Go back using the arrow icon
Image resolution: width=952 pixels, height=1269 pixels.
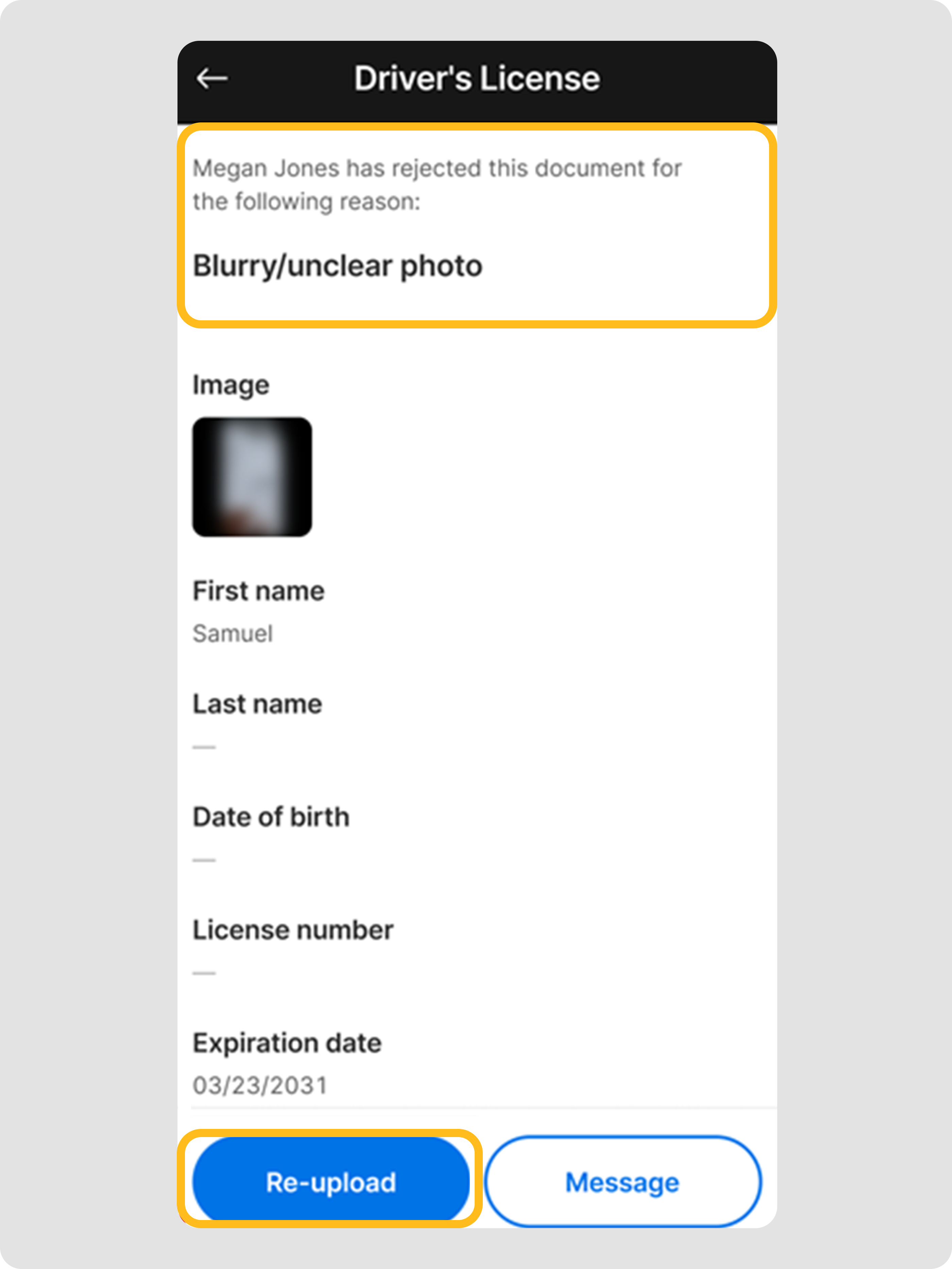(211, 79)
